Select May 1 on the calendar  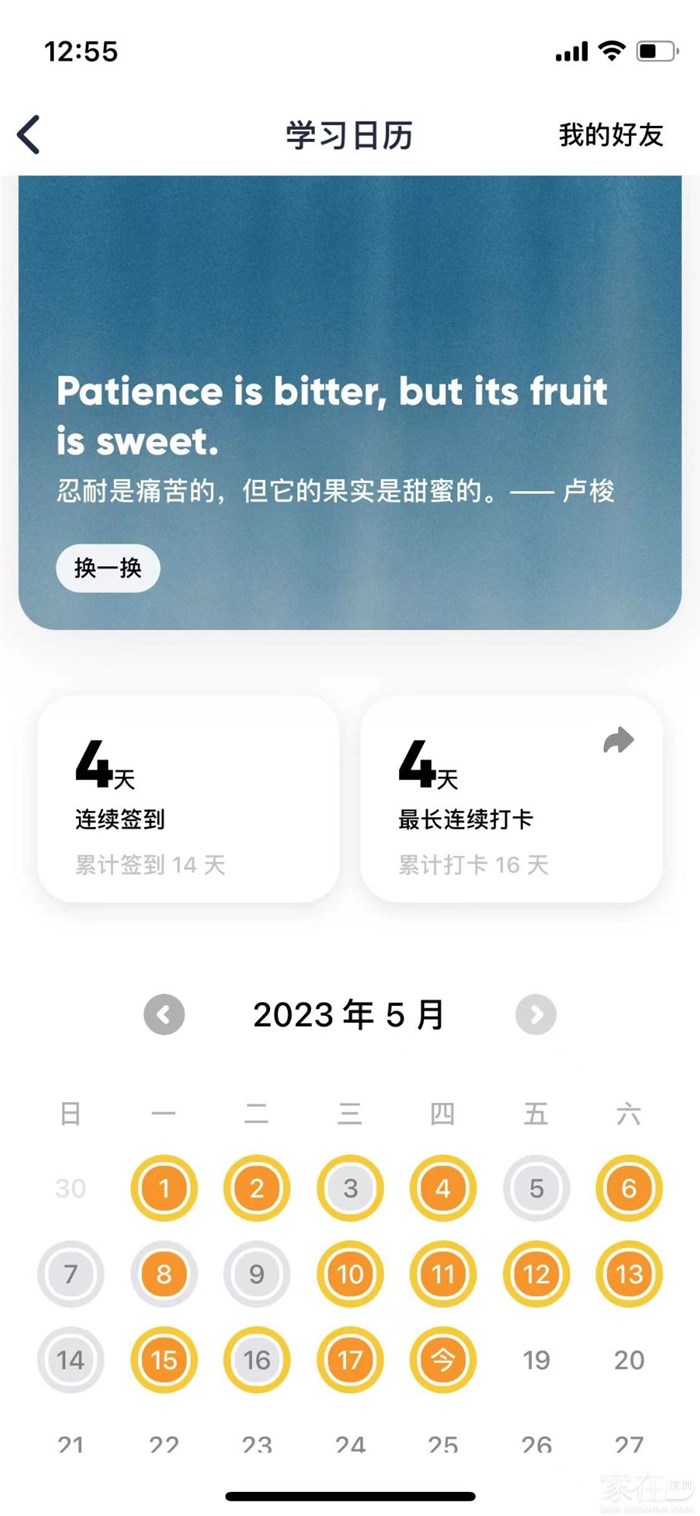point(164,1188)
